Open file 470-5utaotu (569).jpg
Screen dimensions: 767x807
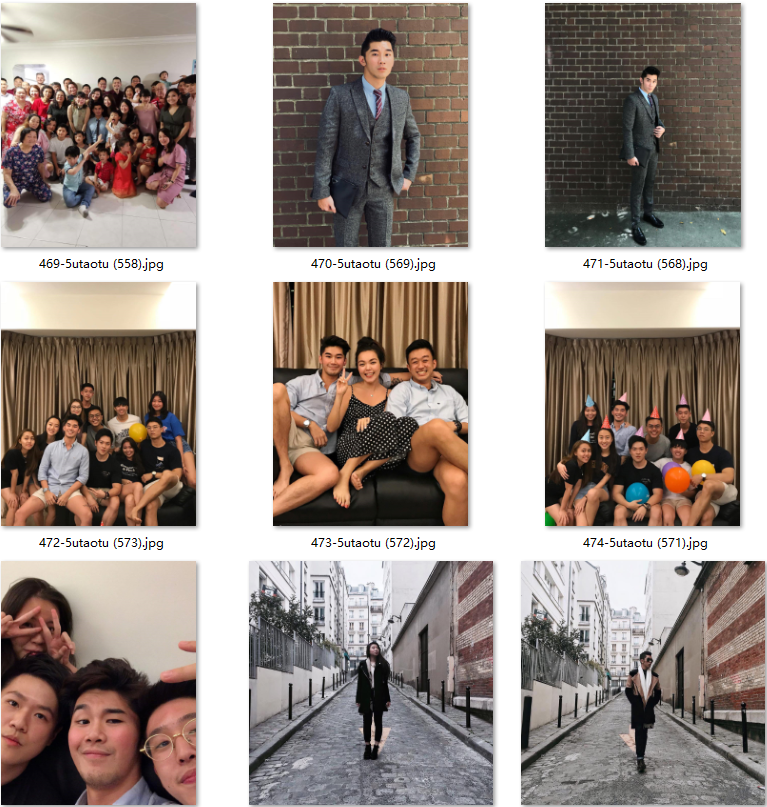370,125
